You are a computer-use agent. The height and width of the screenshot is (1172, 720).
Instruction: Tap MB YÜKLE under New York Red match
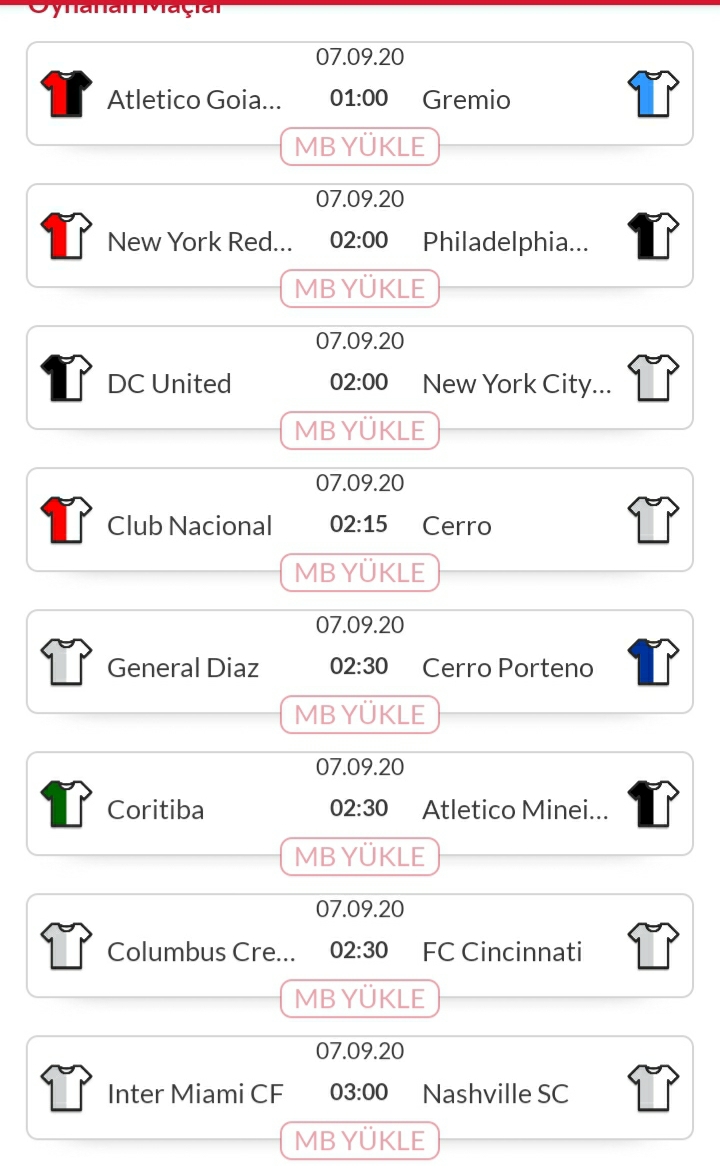click(x=360, y=289)
